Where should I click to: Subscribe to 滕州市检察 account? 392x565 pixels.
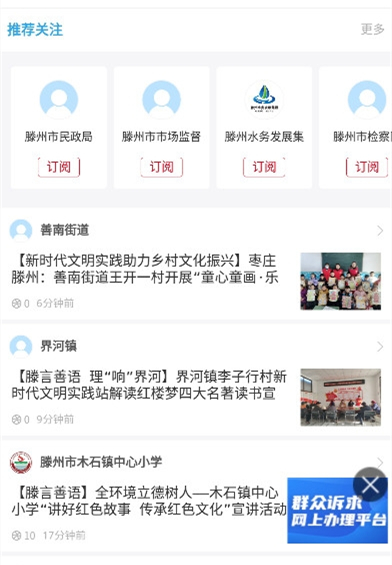click(x=367, y=167)
